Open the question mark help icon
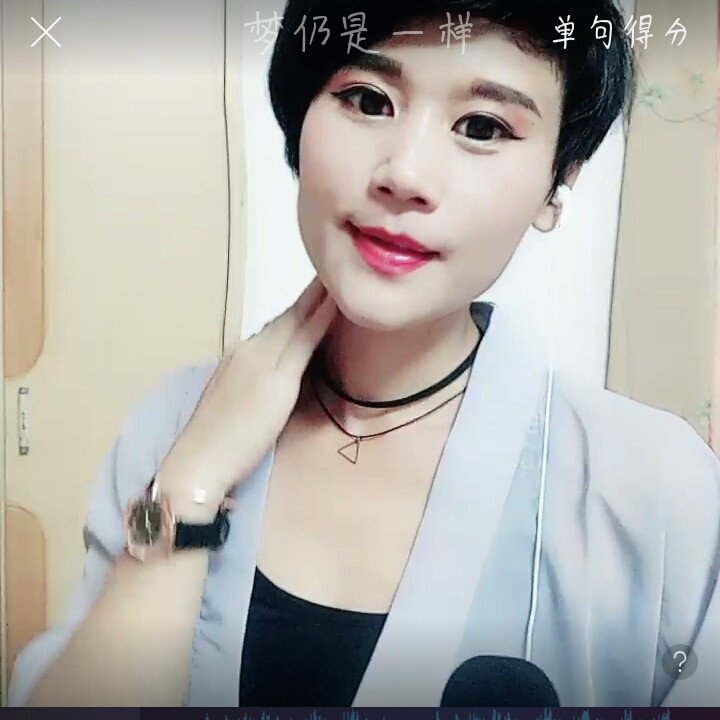Screen dimensions: 720x720 (x=680, y=662)
